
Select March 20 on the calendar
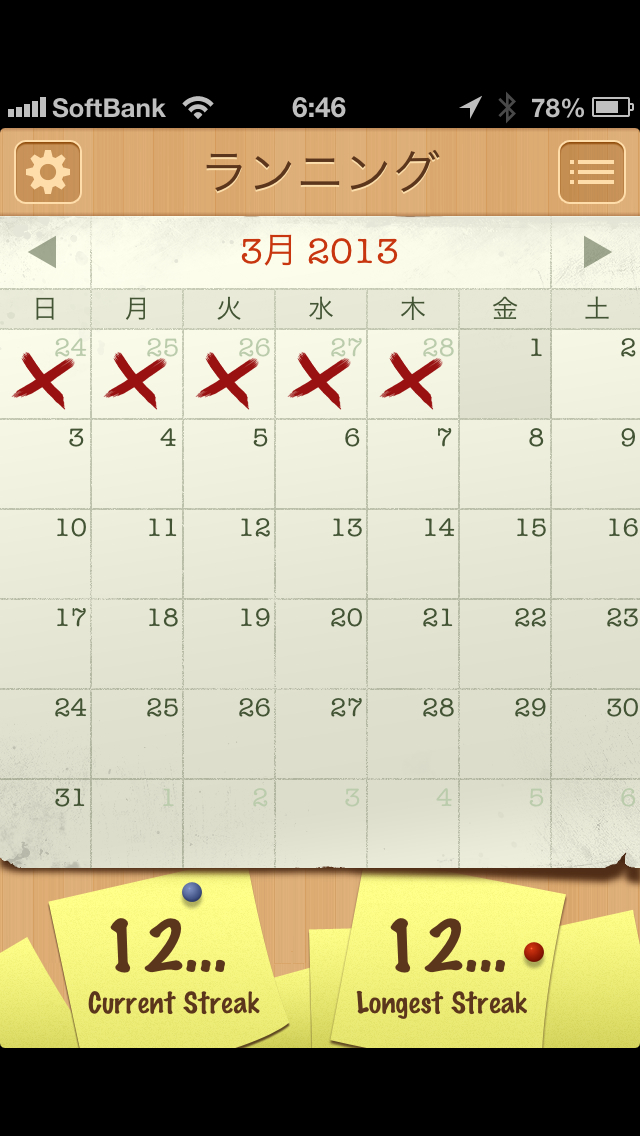point(321,645)
